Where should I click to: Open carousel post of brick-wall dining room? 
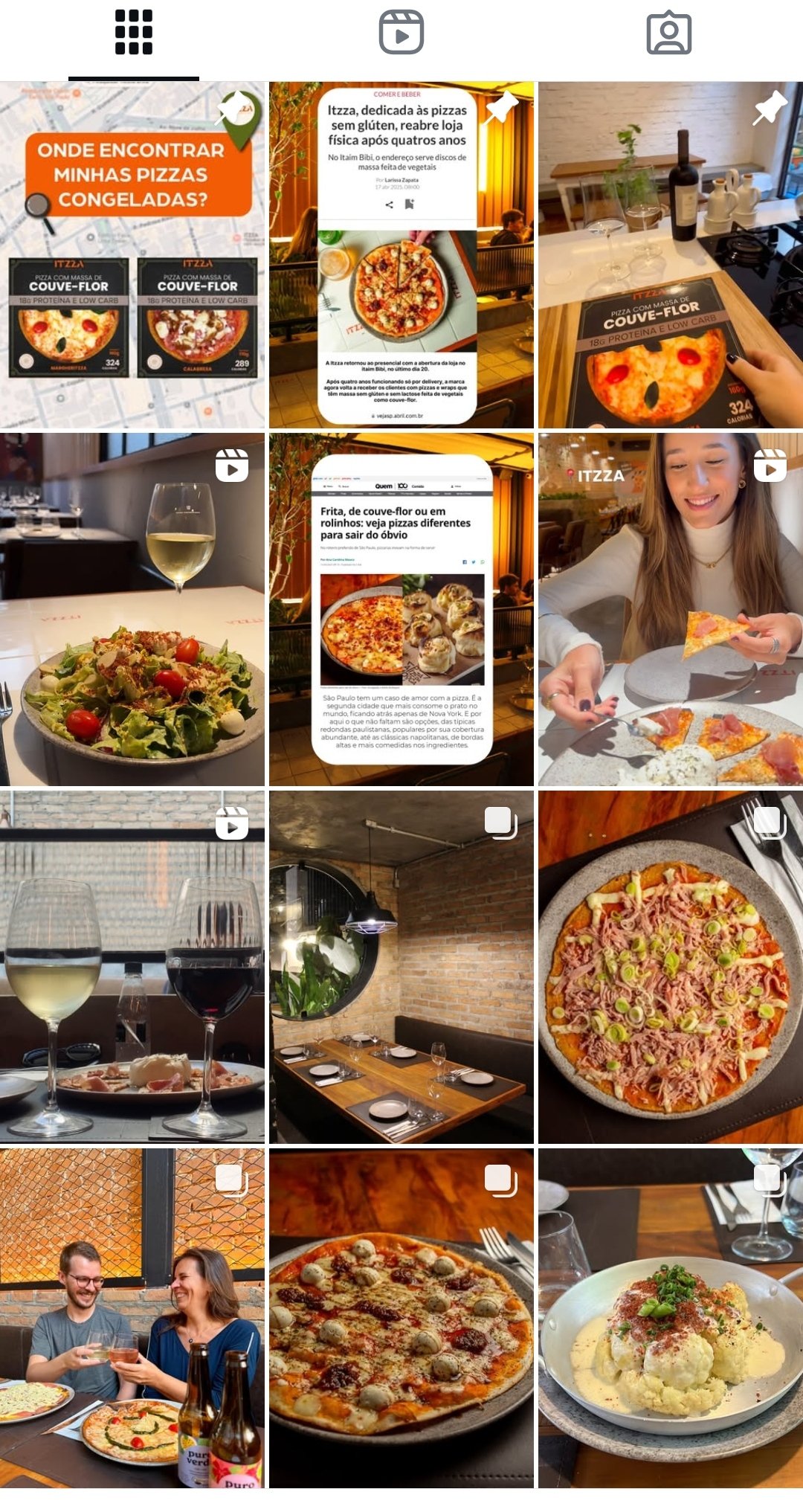click(x=401, y=967)
